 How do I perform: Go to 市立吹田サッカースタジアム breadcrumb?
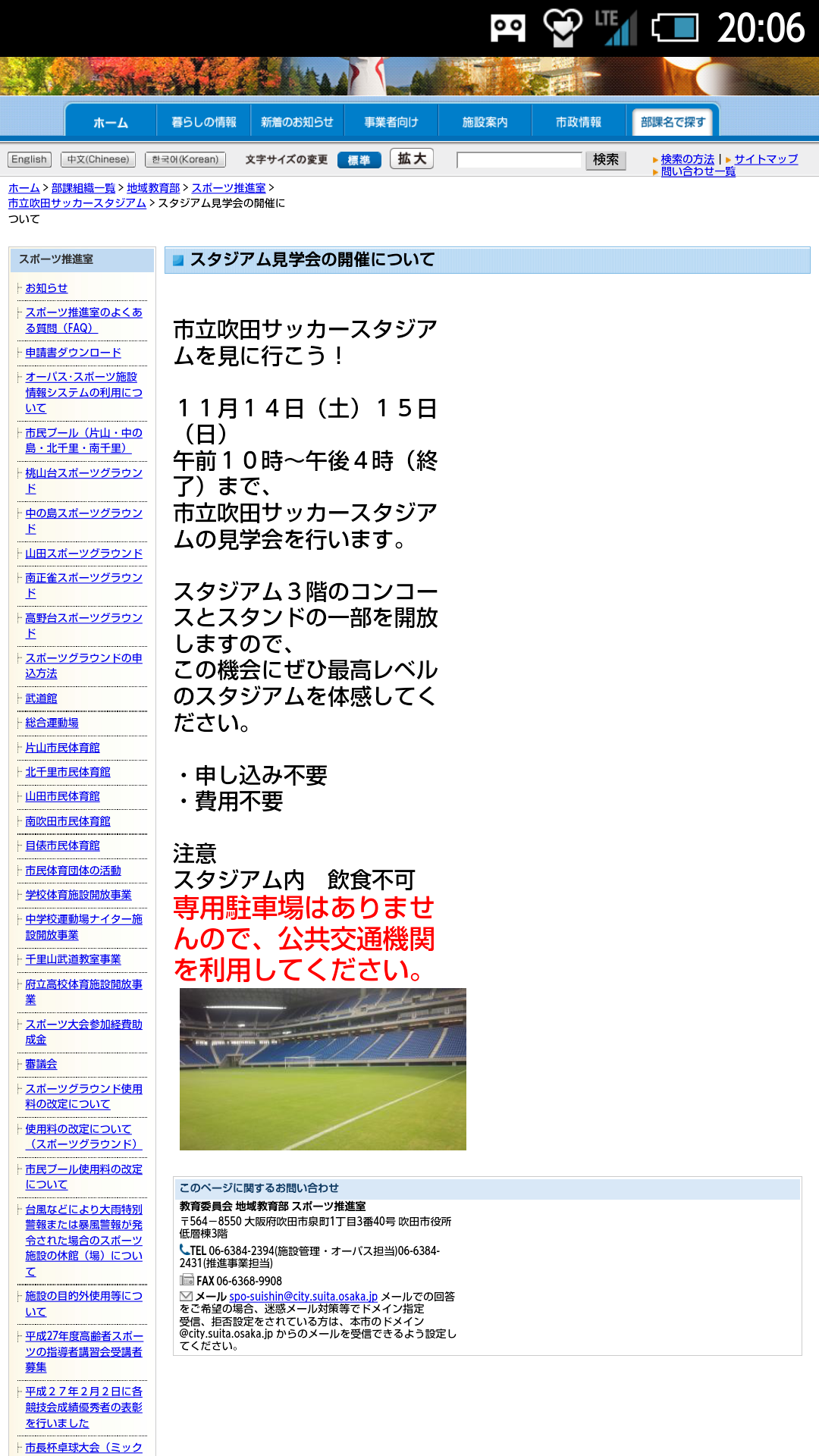(x=77, y=203)
